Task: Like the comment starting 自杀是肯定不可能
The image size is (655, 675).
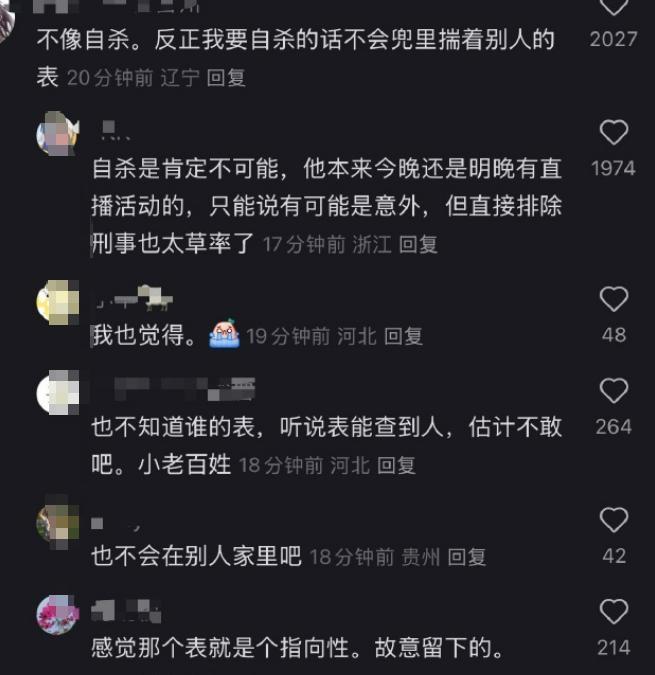Action: pyautogui.click(x=613, y=133)
